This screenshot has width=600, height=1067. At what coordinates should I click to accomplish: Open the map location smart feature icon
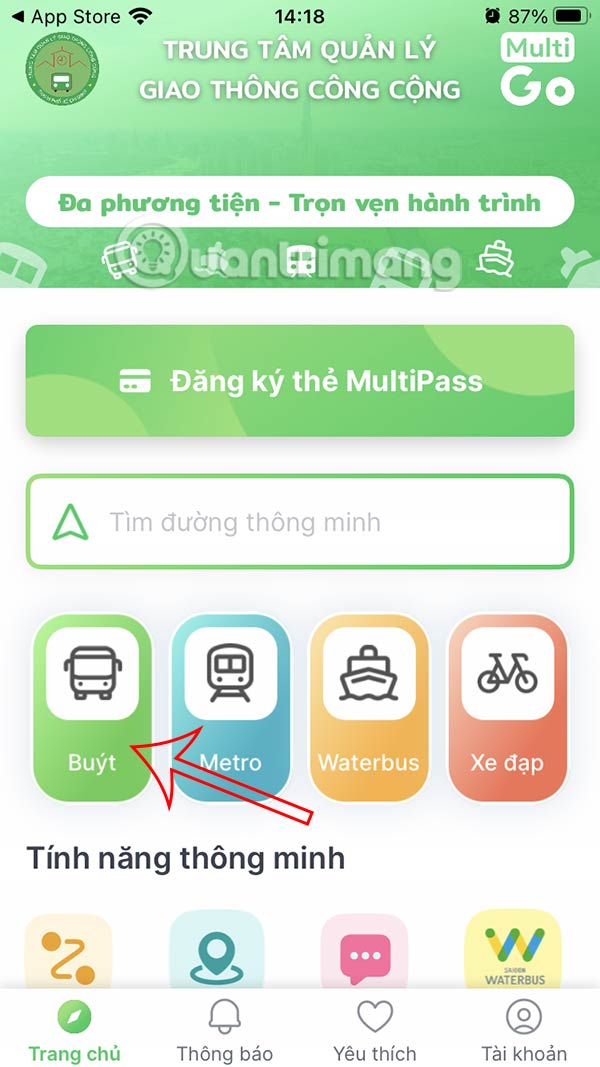click(x=216, y=950)
